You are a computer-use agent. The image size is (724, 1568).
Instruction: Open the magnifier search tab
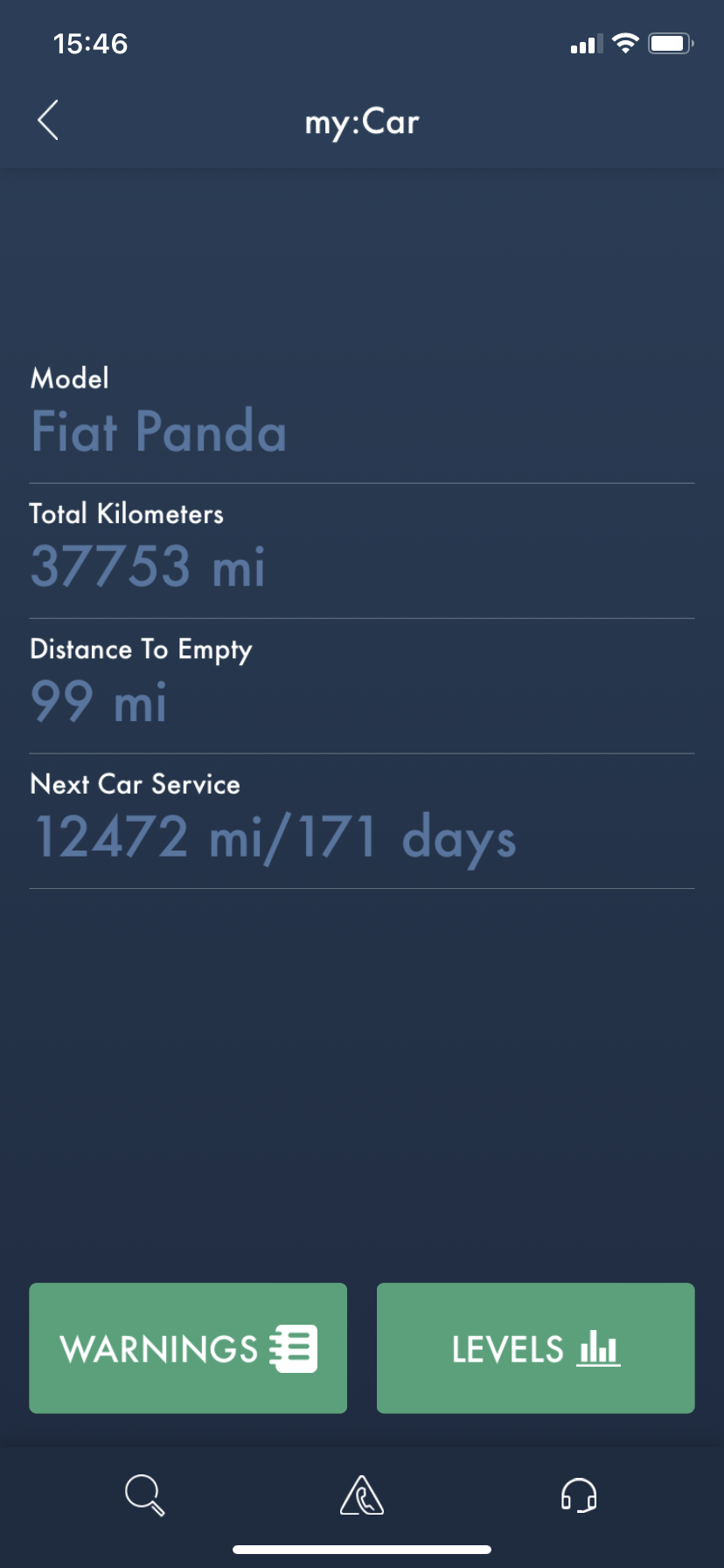(144, 1494)
